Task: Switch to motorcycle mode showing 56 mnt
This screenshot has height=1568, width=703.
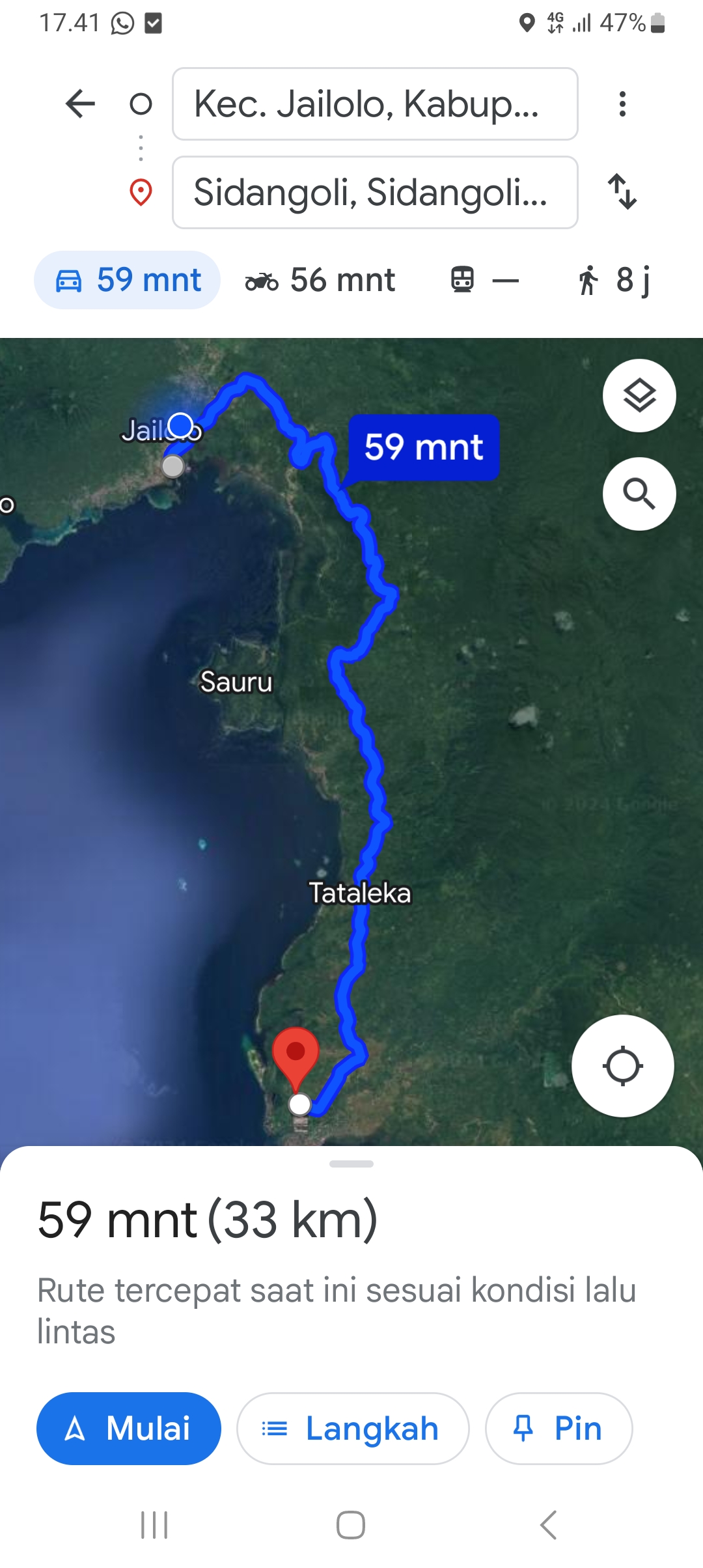Action: tap(320, 280)
